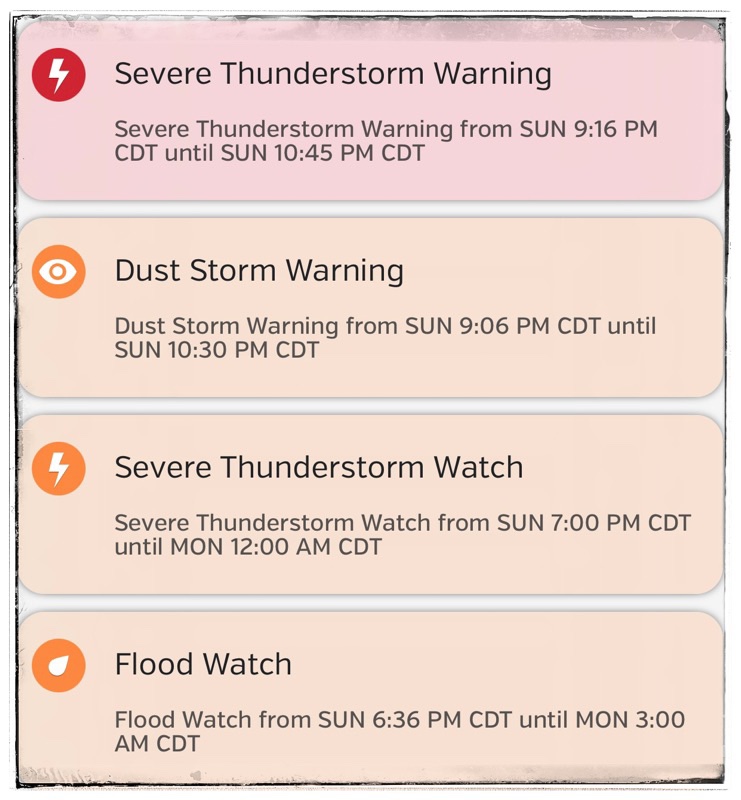This screenshot has height=800, width=741.
Task: Open the Flood Watch alert details
Action: pyautogui.click(x=370, y=695)
